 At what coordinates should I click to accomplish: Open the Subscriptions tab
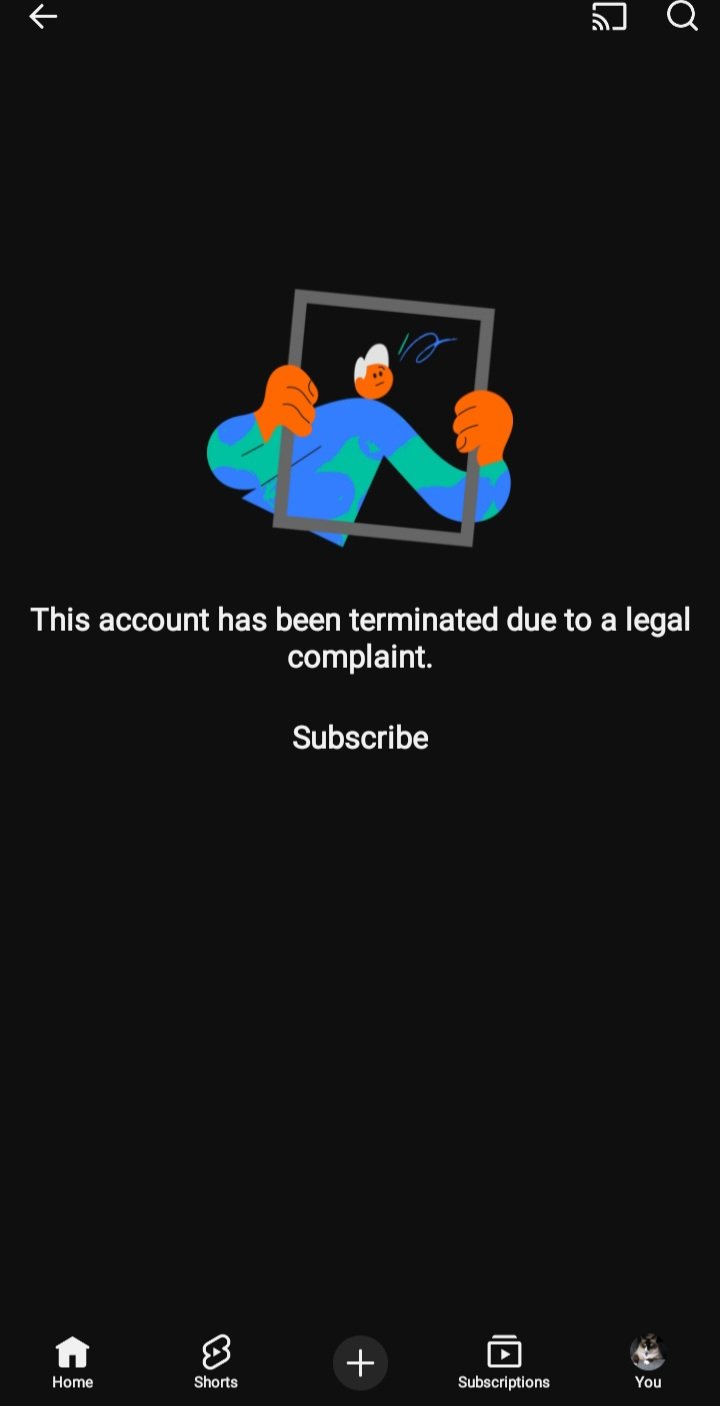504,1362
